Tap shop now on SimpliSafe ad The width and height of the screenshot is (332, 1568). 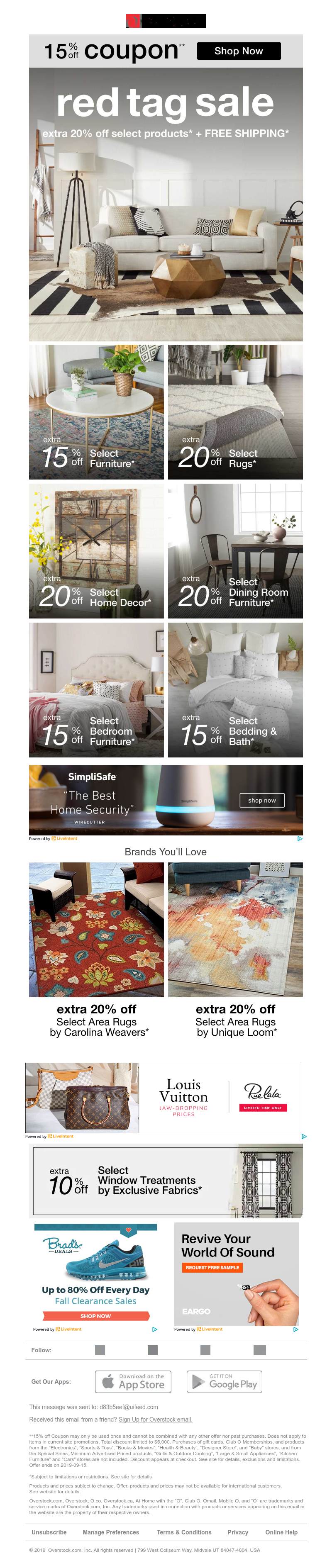tap(261, 800)
